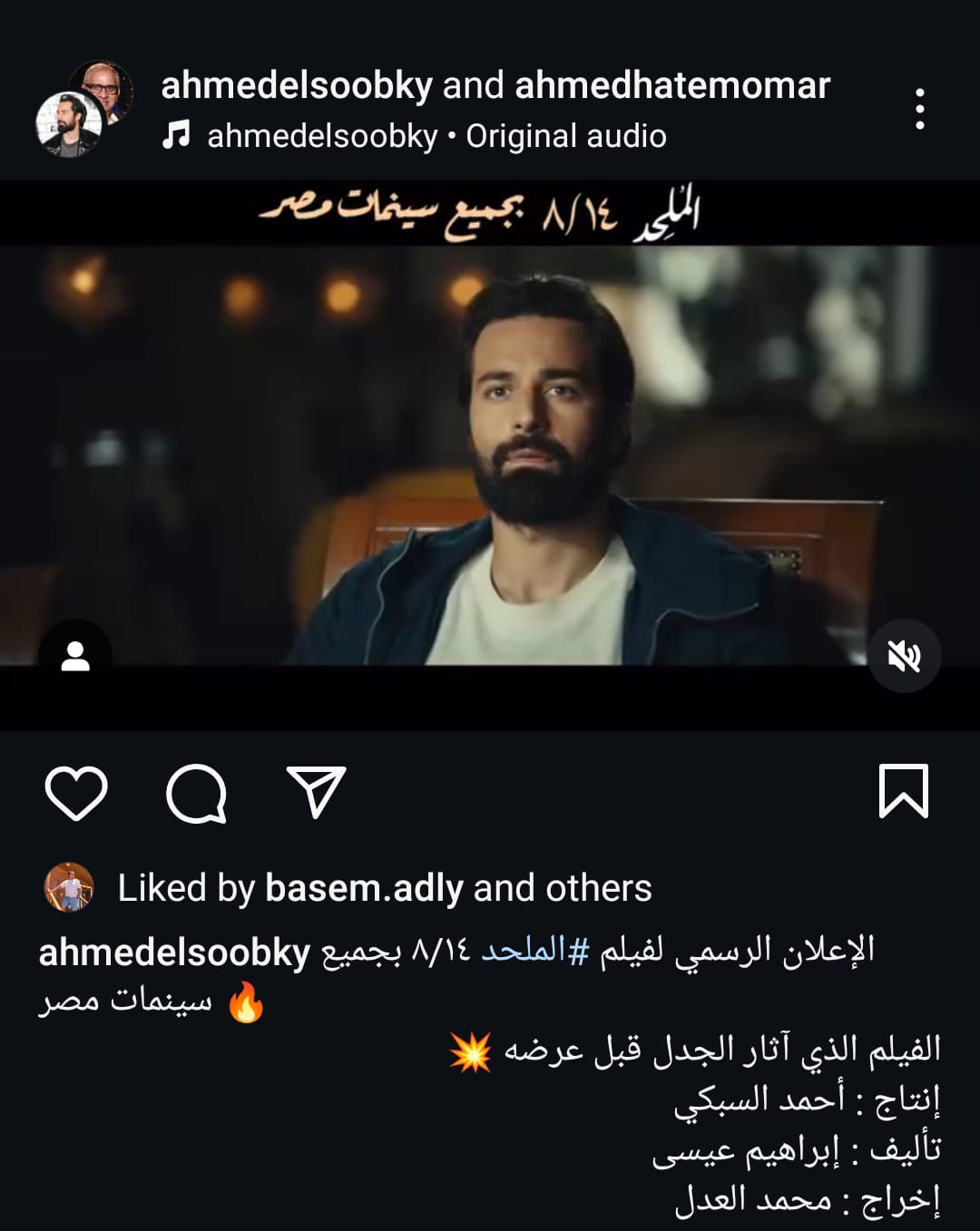
Task: Open the ahmedelsoobky Original audio page
Action: [x=436, y=136]
